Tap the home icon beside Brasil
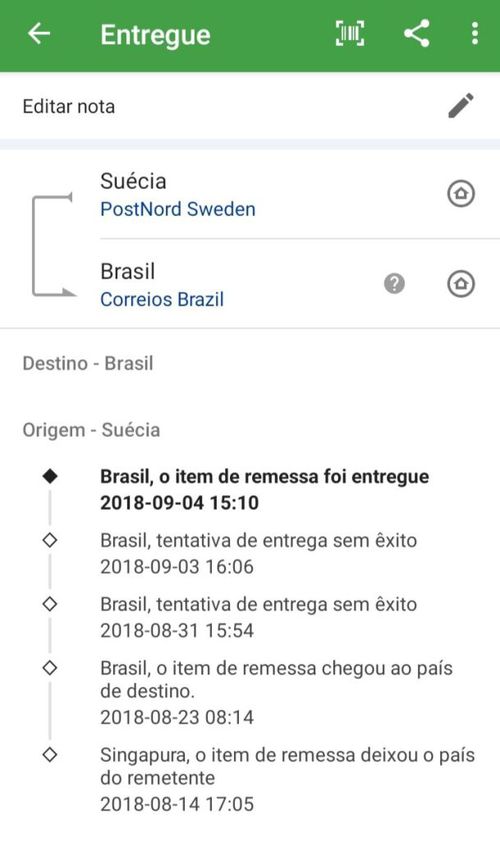 [x=461, y=283]
